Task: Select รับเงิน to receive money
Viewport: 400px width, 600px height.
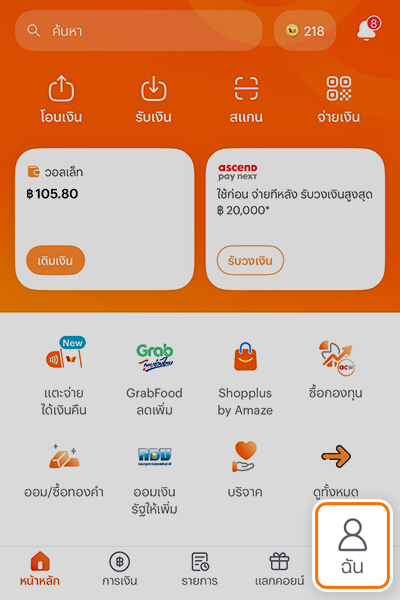Action: pyautogui.click(x=153, y=99)
